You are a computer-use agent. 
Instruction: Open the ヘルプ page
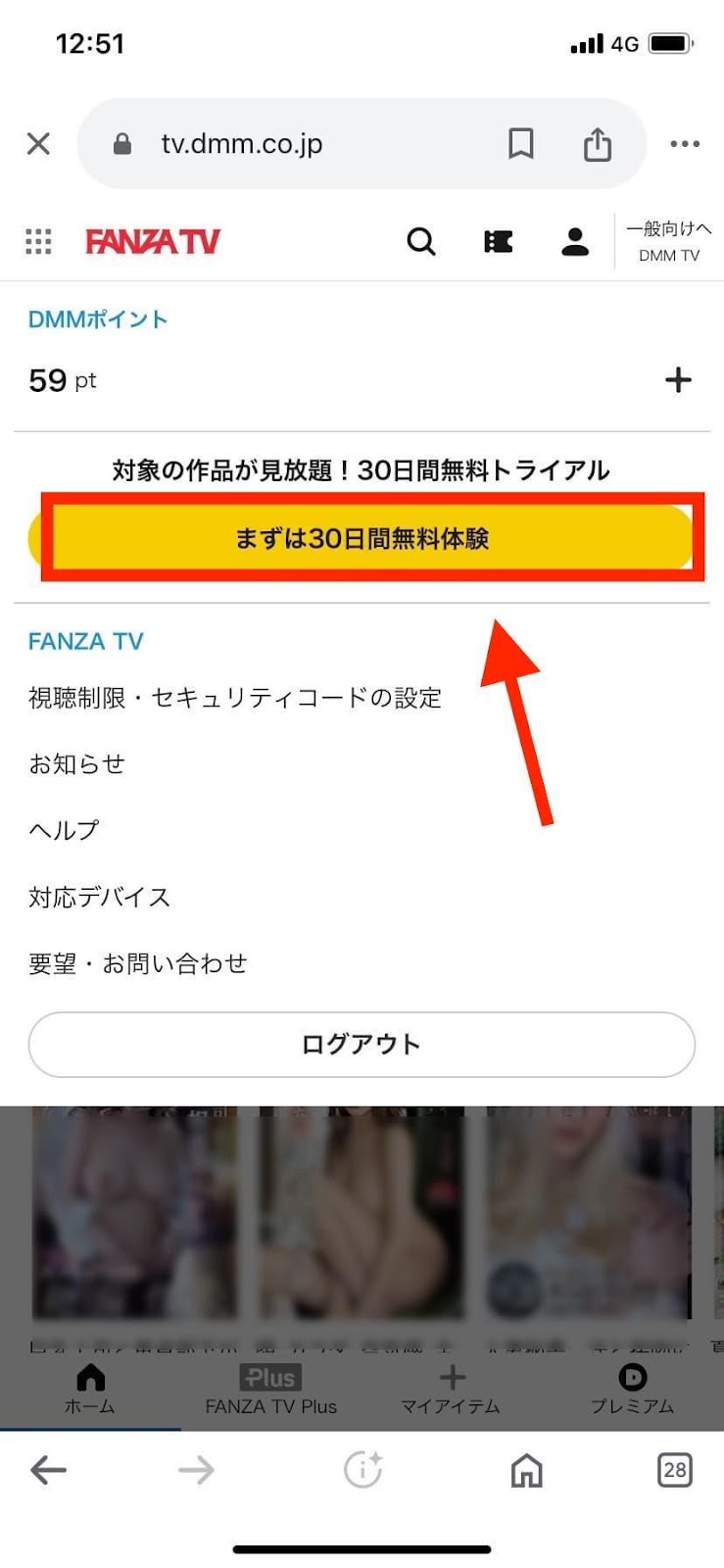[64, 830]
